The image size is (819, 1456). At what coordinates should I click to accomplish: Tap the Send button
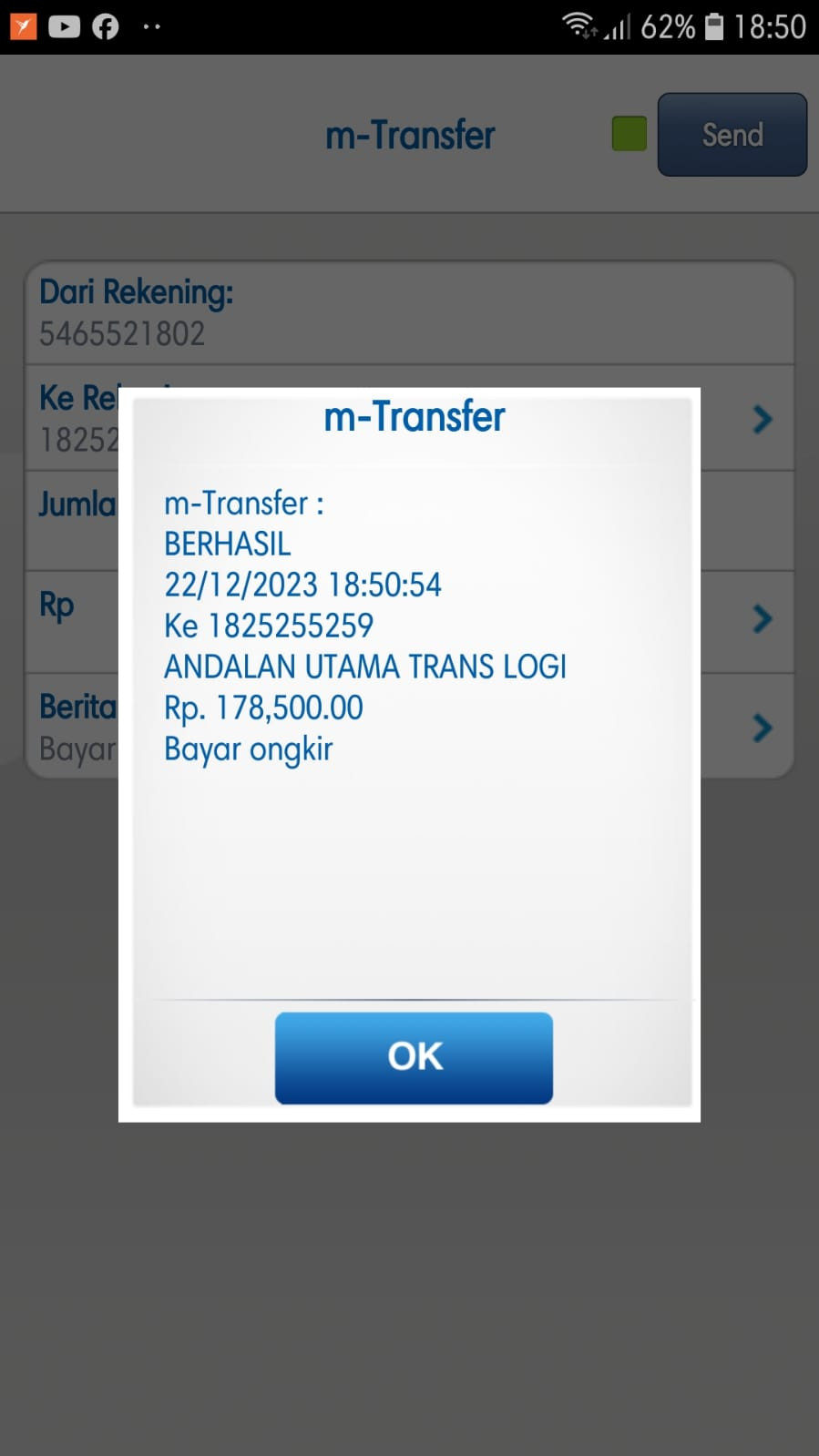click(732, 135)
